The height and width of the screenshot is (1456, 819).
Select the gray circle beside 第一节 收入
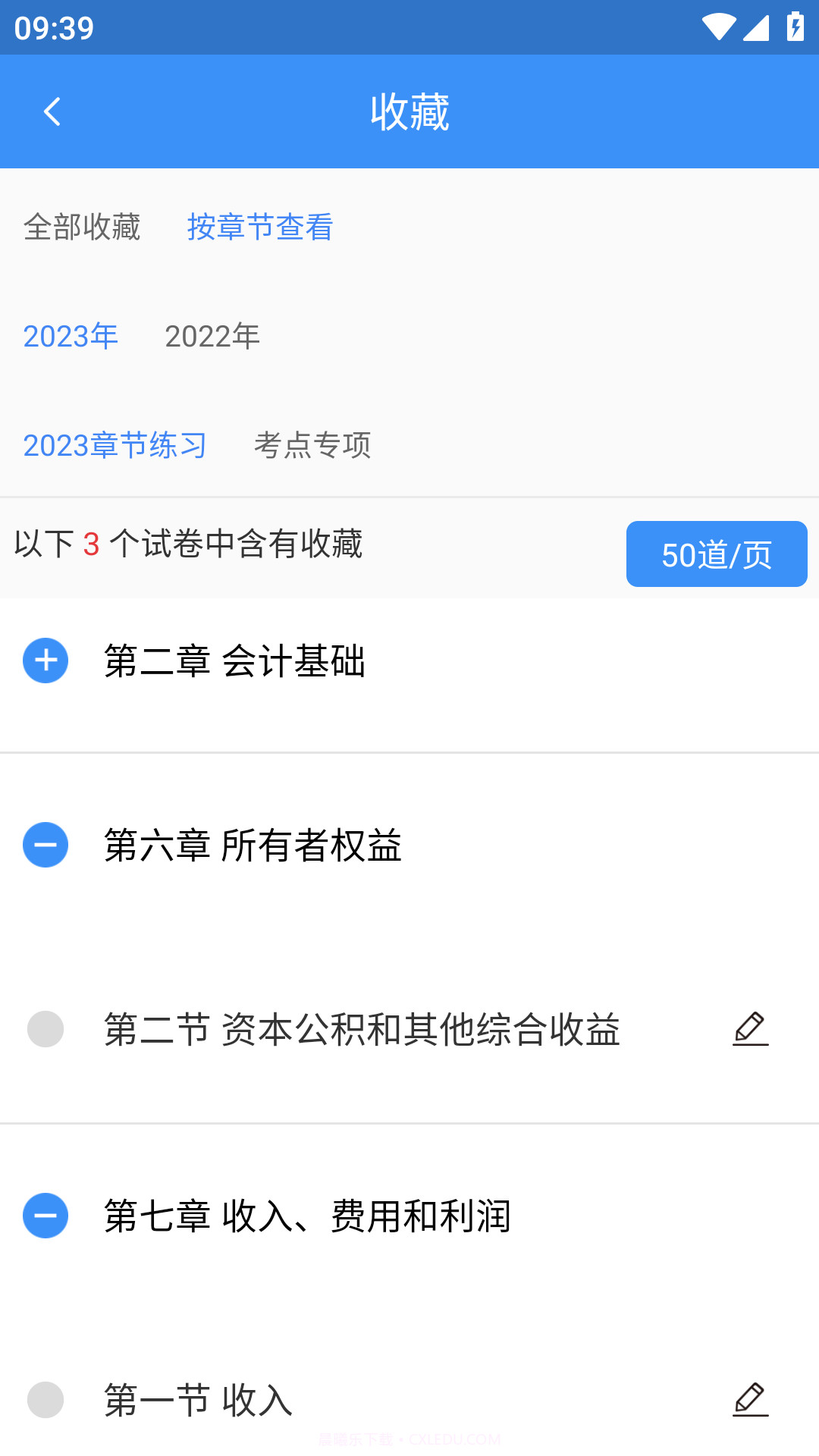pos(45,1401)
